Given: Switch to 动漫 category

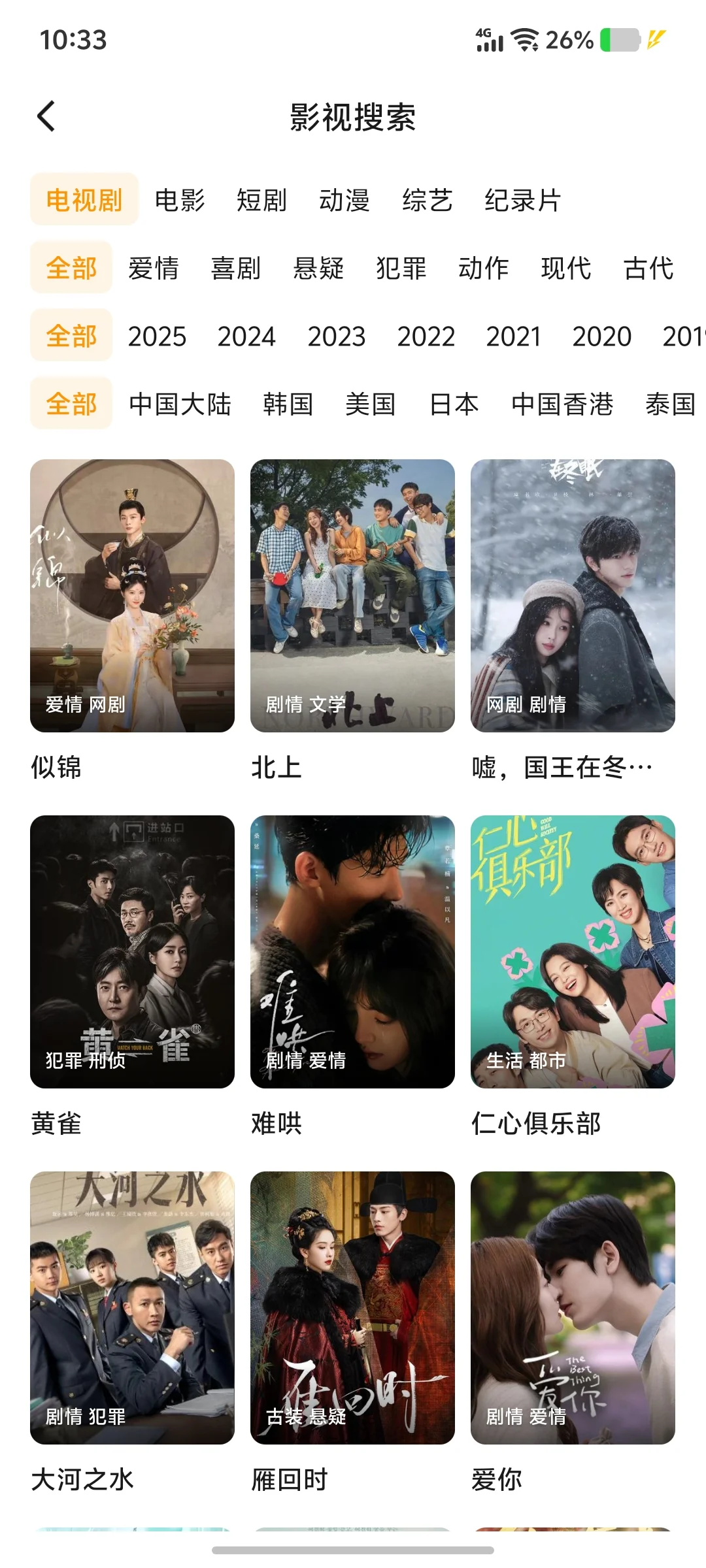Looking at the screenshot, I should (345, 200).
